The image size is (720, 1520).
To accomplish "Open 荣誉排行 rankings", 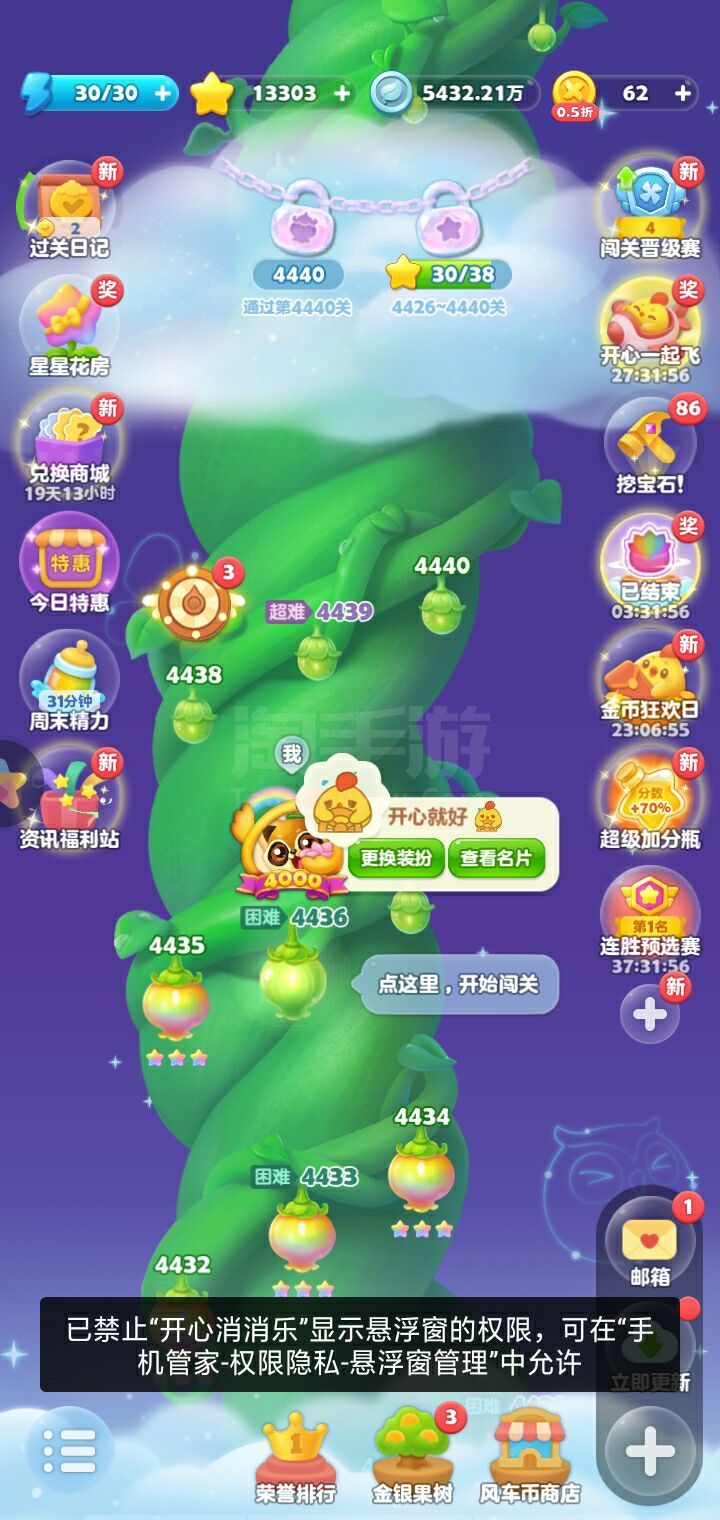I will pyautogui.click(x=295, y=1460).
